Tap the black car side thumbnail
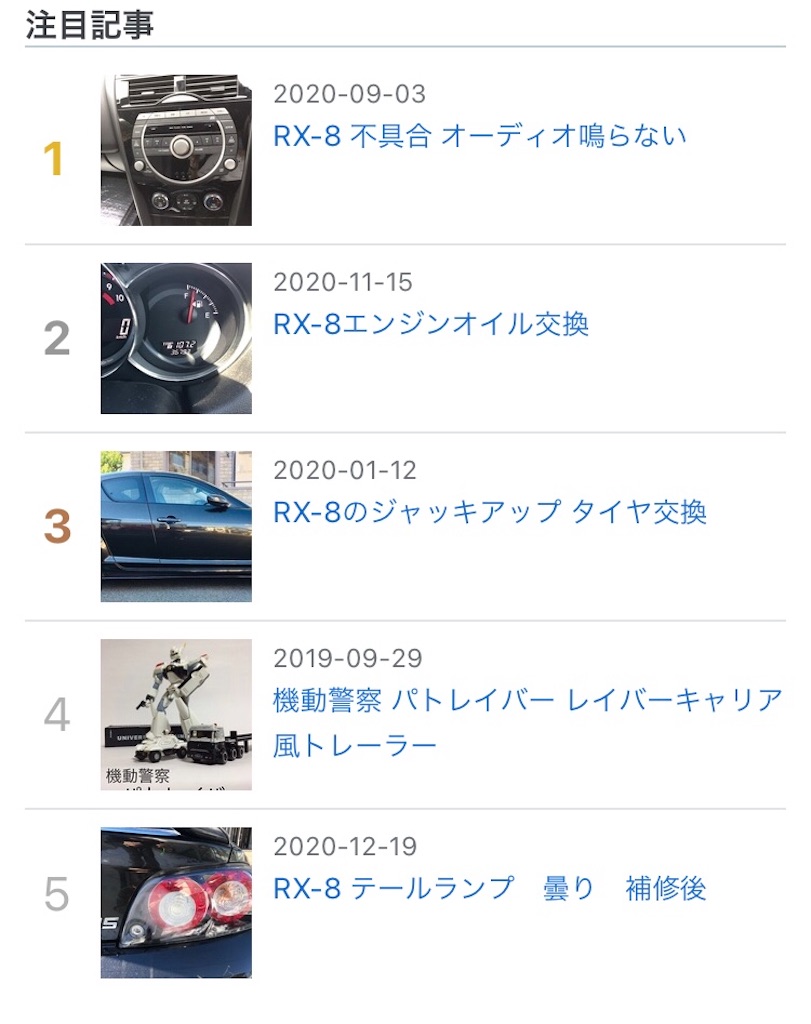Image resolution: width=811 pixels, height=1024 pixels. coord(176,526)
